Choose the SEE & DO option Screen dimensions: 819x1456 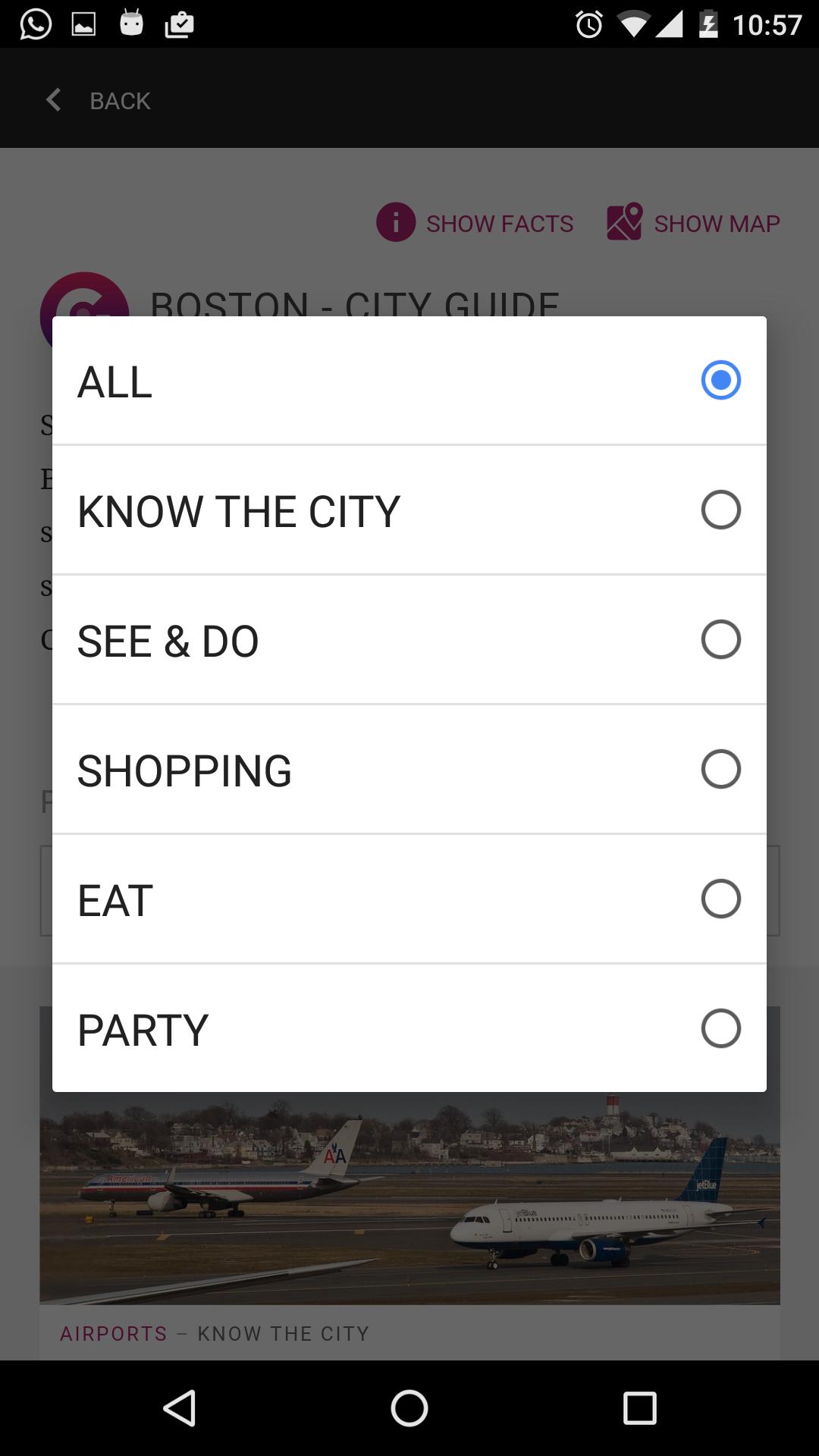click(409, 639)
